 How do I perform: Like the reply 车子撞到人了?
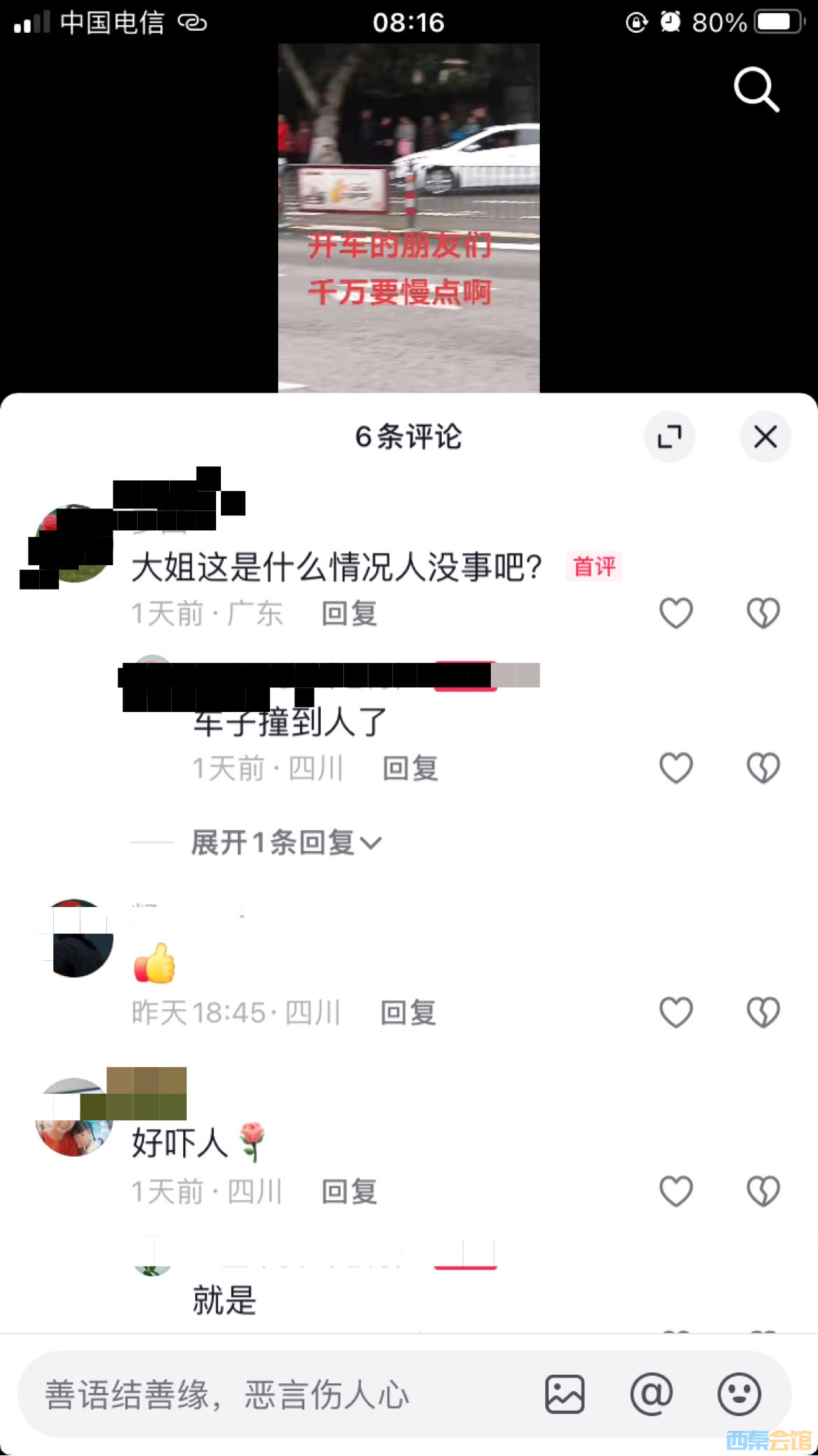(x=675, y=768)
